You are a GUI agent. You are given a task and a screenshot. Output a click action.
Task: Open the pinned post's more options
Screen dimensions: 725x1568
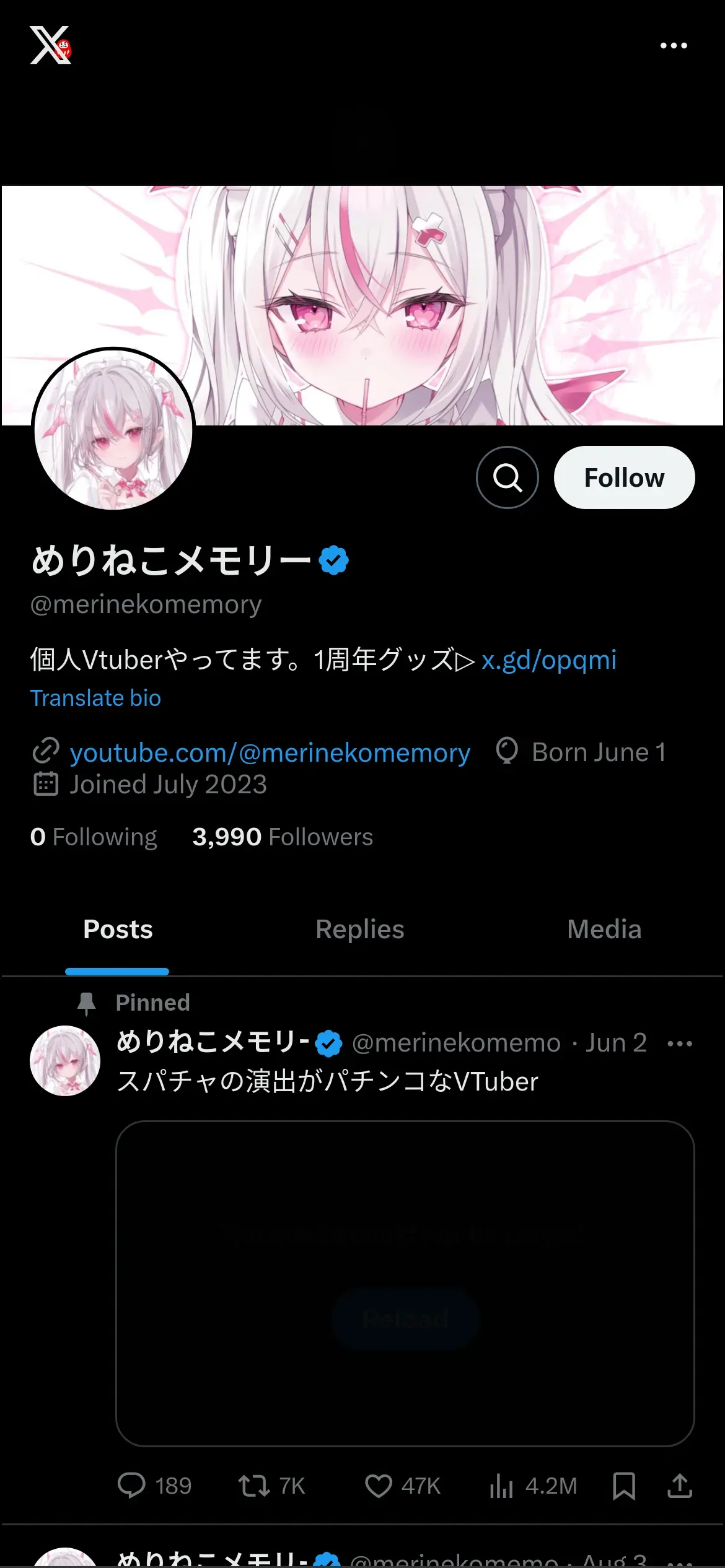[x=679, y=1044]
